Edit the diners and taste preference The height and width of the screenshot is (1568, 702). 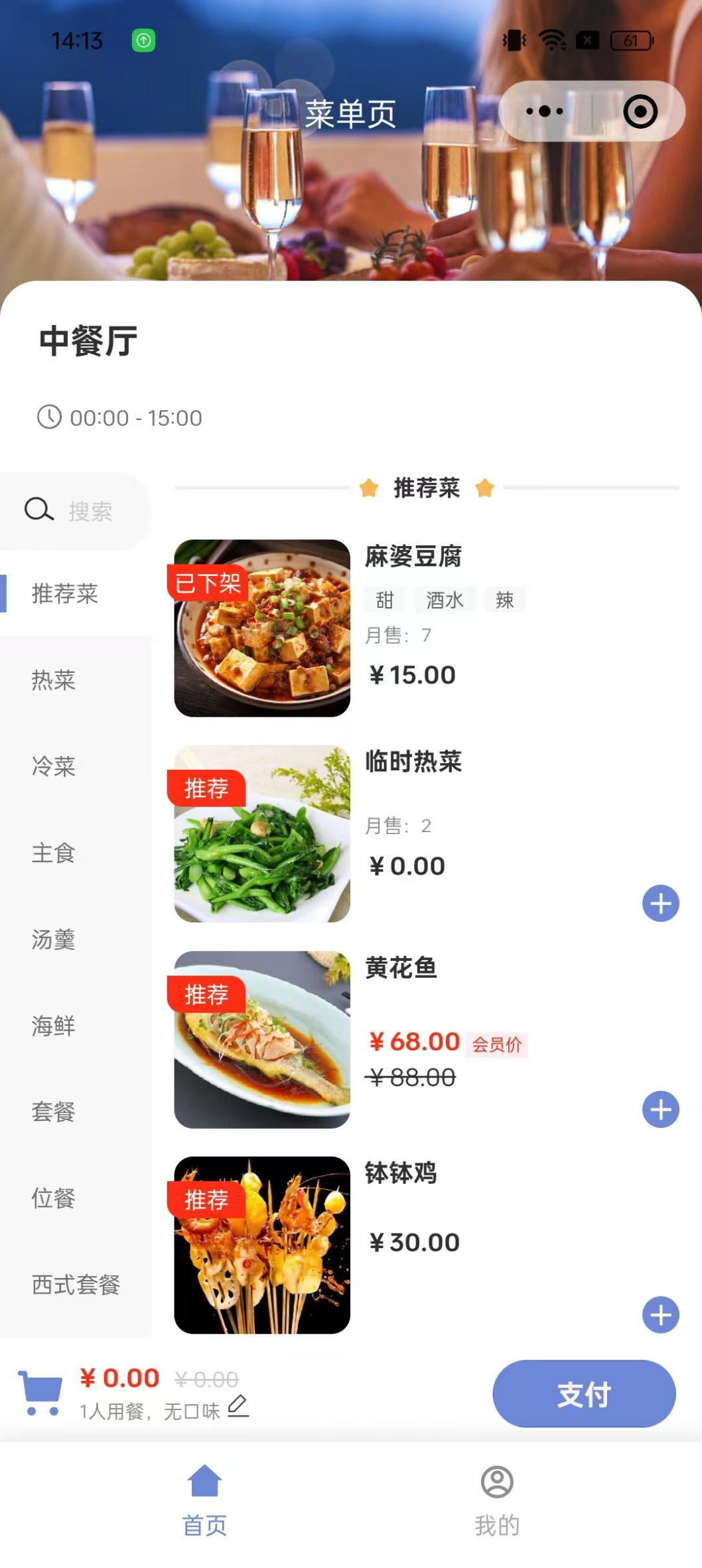coord(238,1406)
